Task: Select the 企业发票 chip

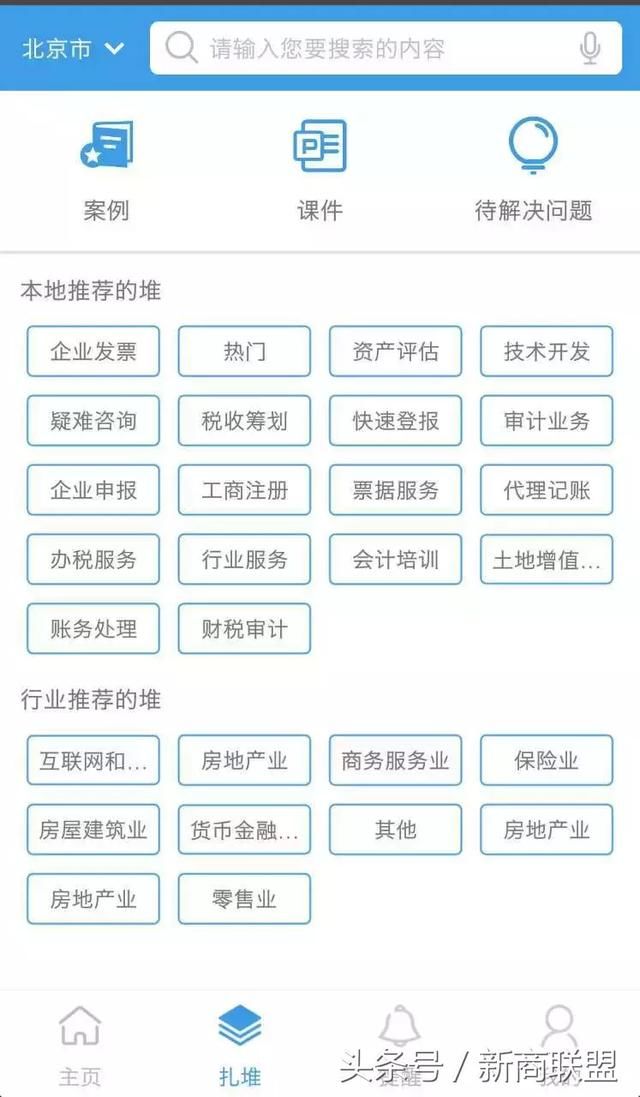Action: pos(93,352)
